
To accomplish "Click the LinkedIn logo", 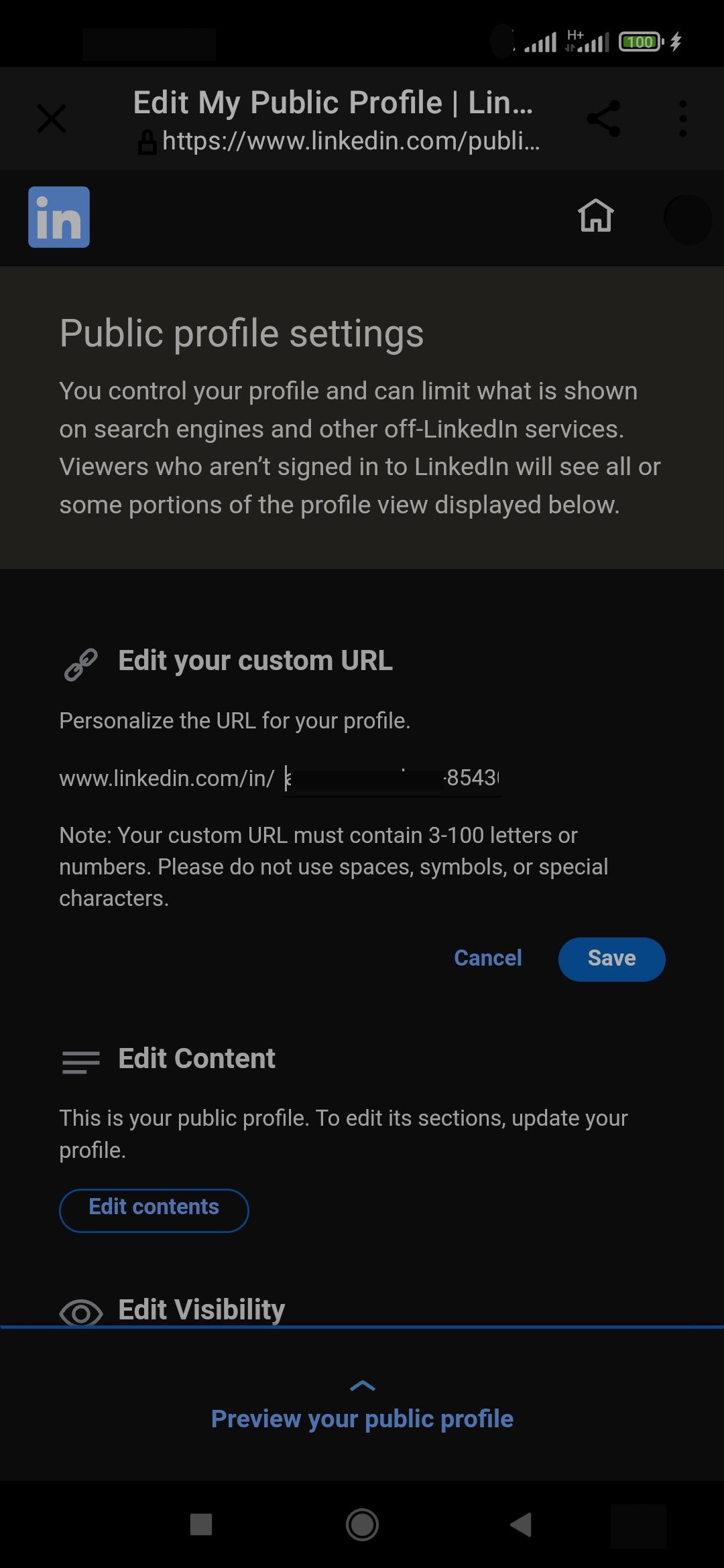I will point(59,218).
